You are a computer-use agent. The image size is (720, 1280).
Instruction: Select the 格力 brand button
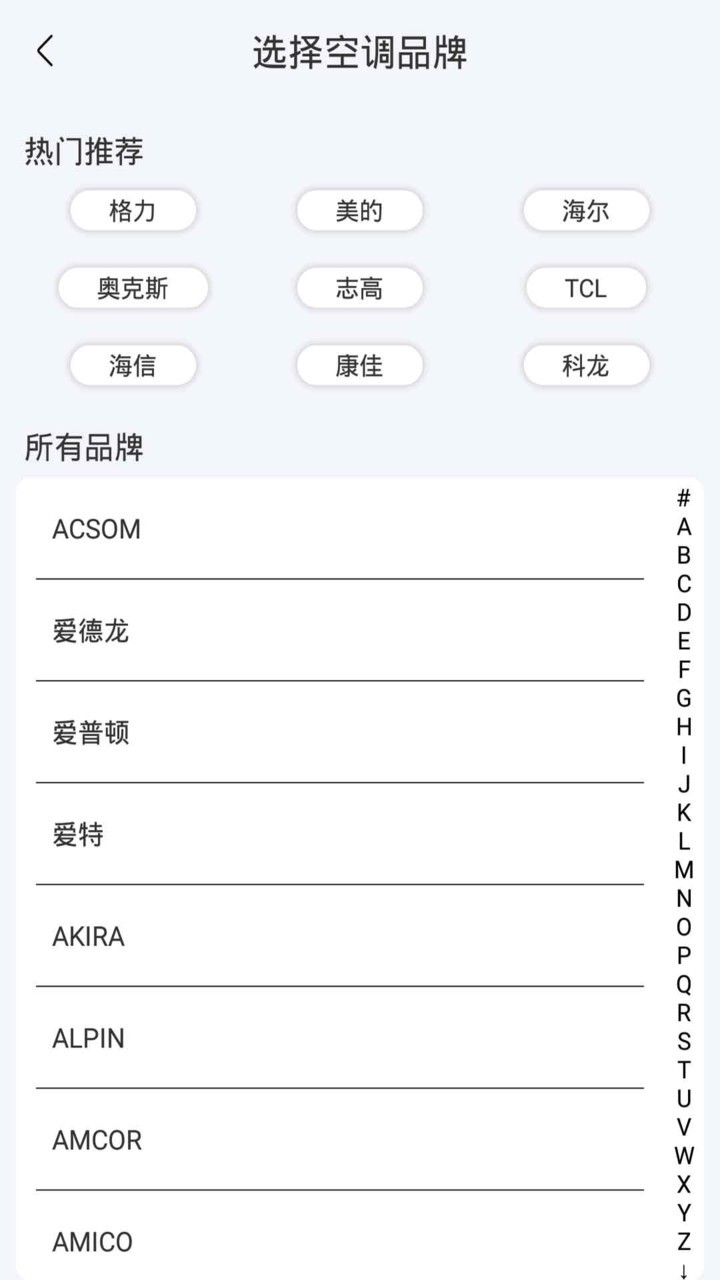click(x=133, y=211)
